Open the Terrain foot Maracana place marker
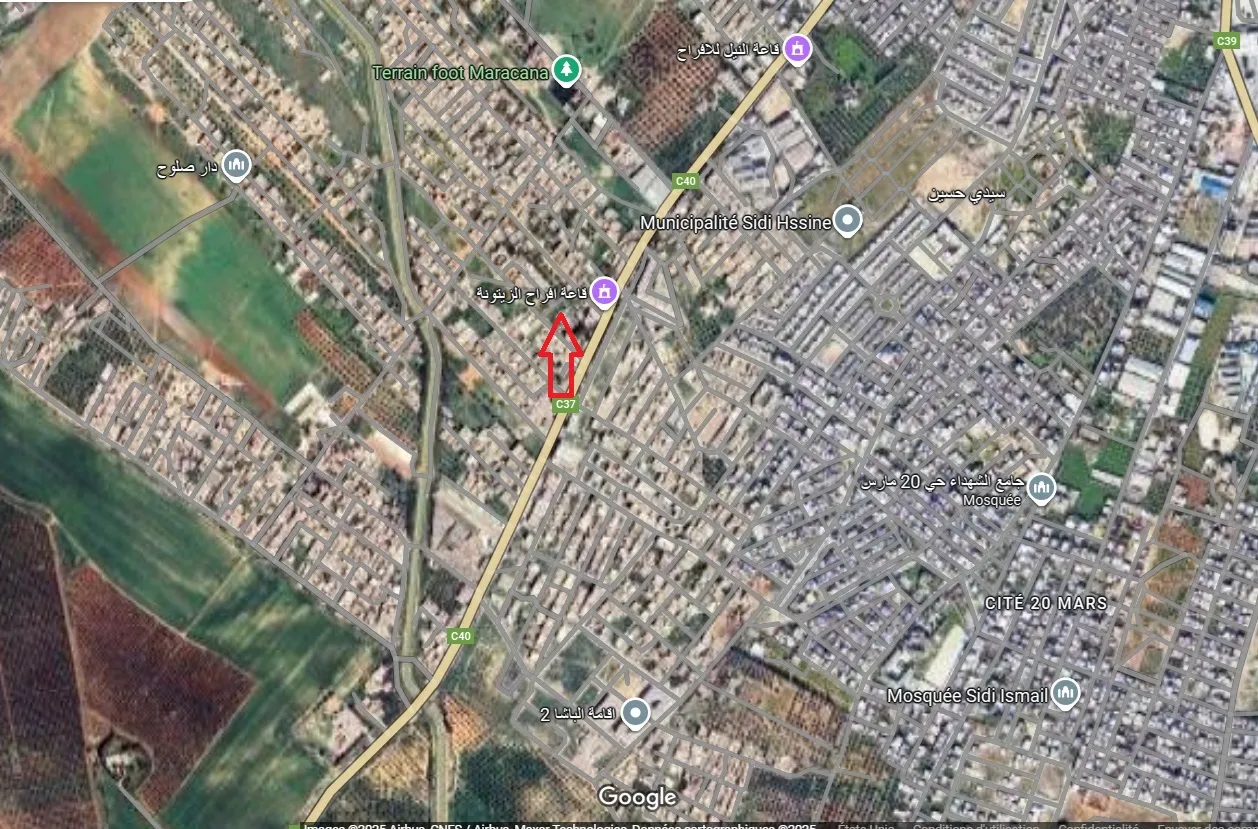Viewport: 1258px width, 829px height. point(567,70)
